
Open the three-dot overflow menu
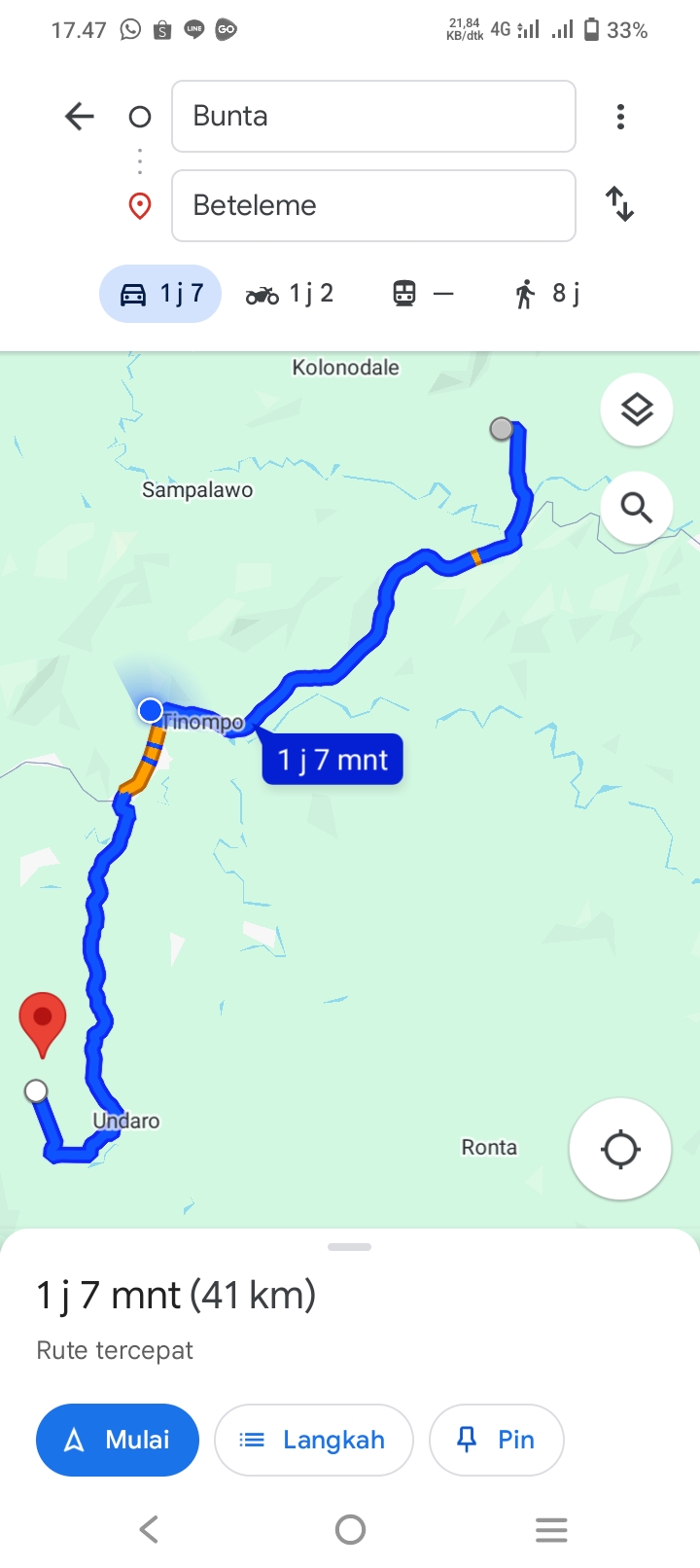620,117
